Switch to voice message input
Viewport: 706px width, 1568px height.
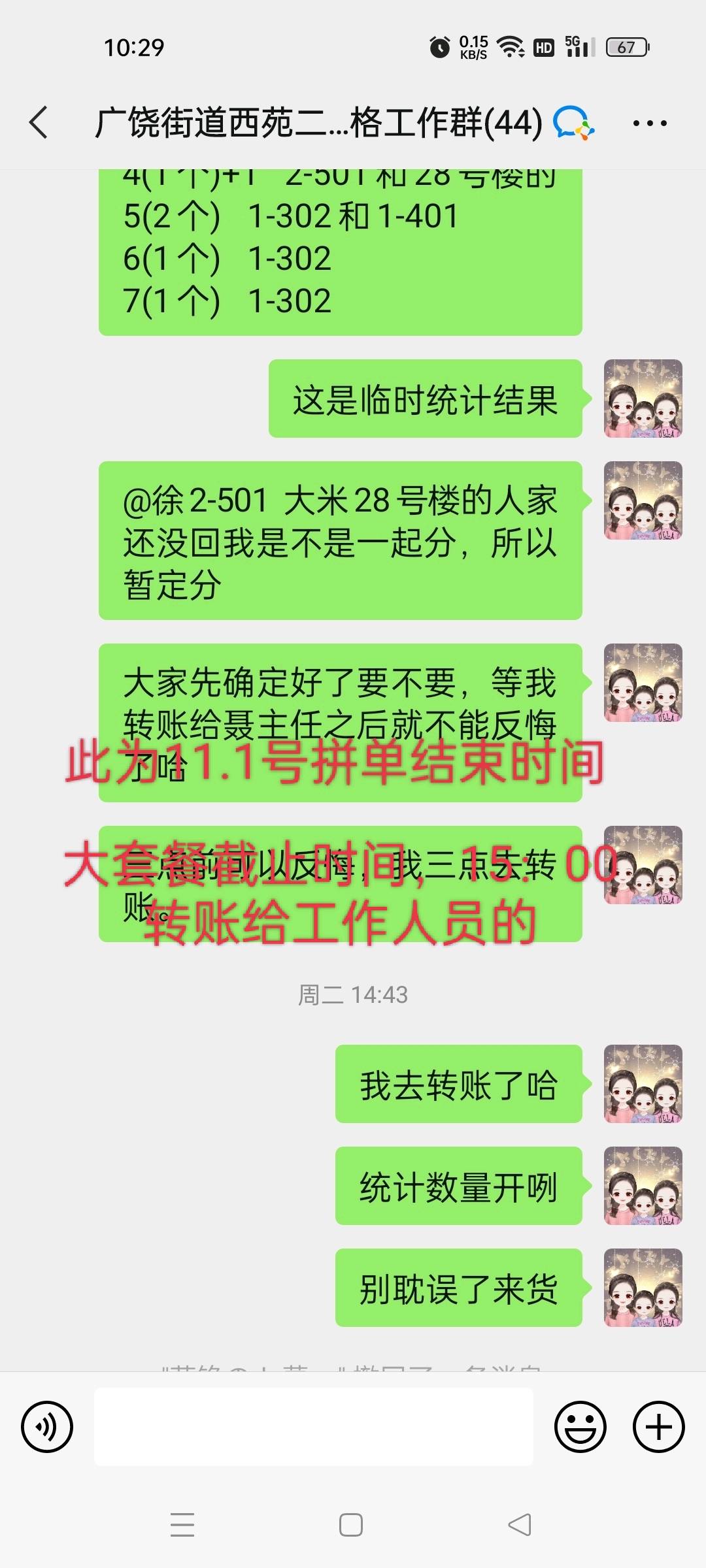47,1427
